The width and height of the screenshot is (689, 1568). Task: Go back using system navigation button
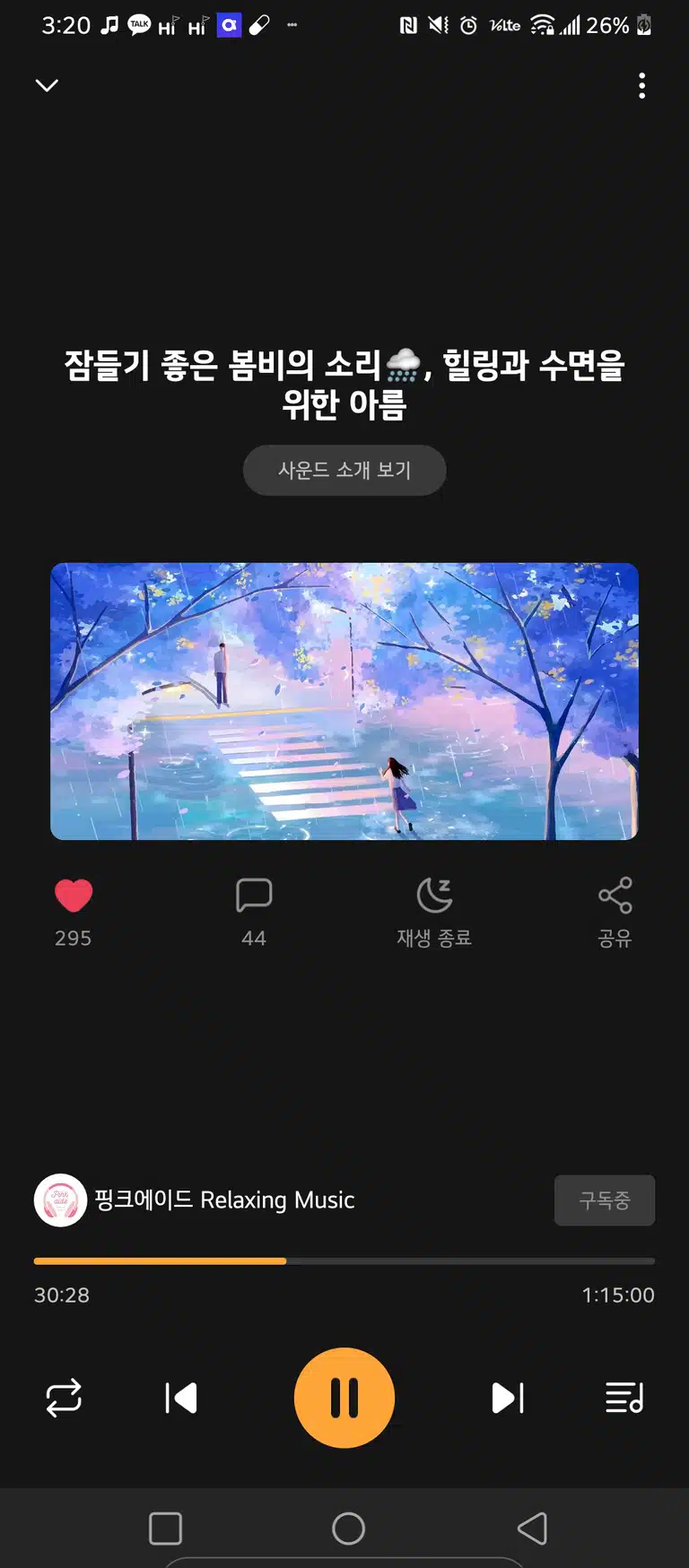(533, 1529)
